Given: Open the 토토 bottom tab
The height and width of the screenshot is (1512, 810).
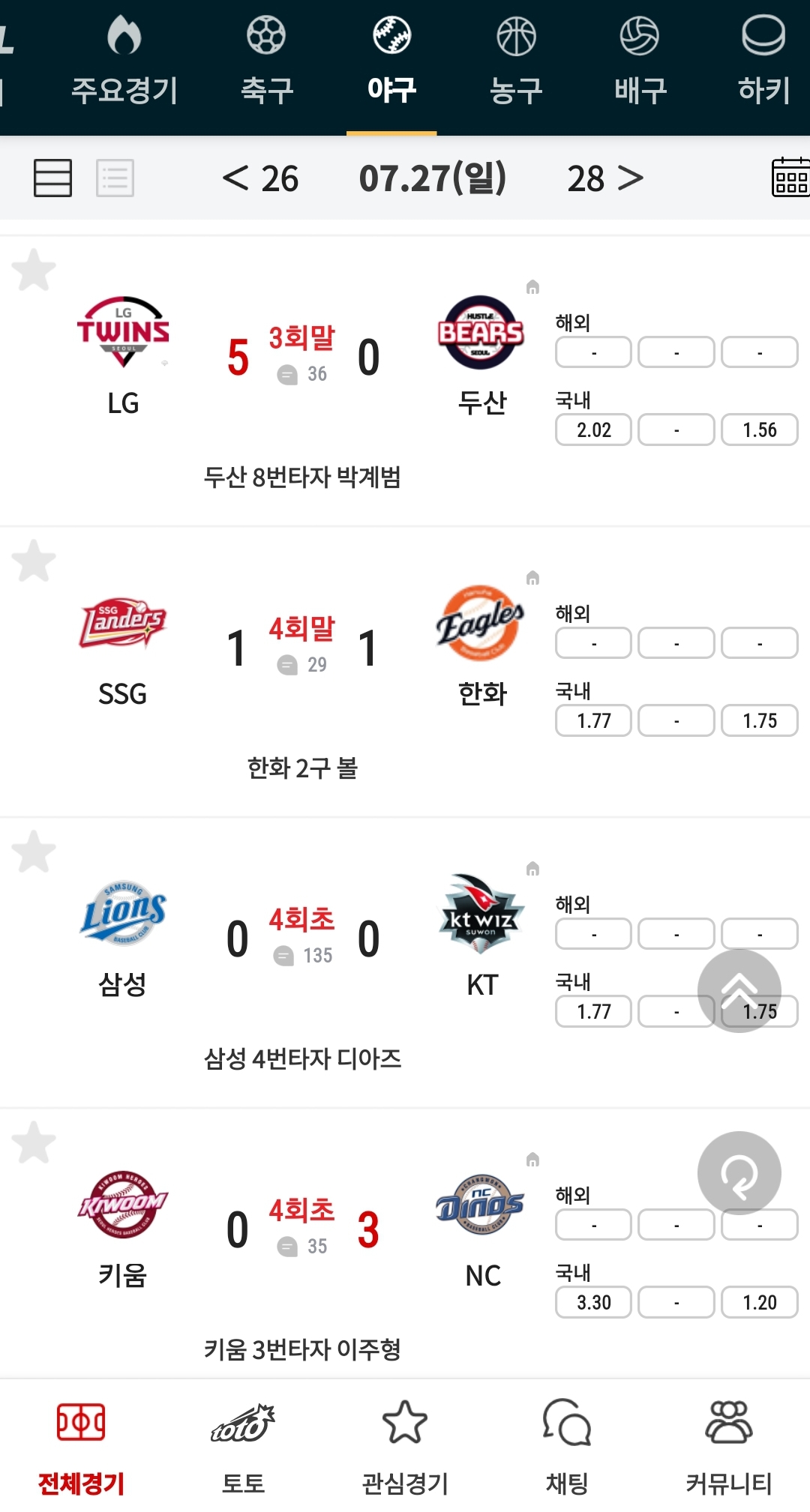Looking at the screenshot, I should pyautogui.click(x=243, y=1447).
